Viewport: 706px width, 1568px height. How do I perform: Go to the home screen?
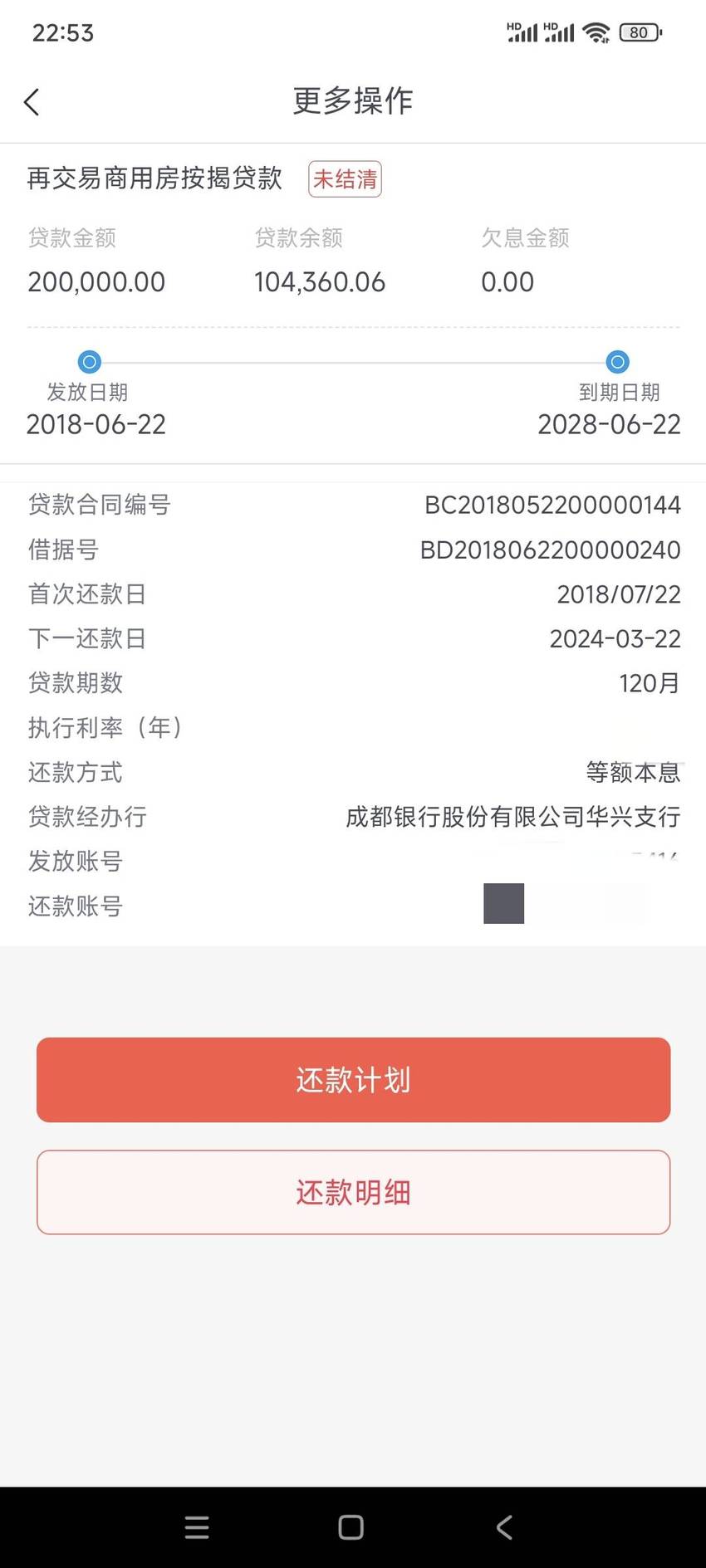pyautogui.click(x=351, y=1526)
